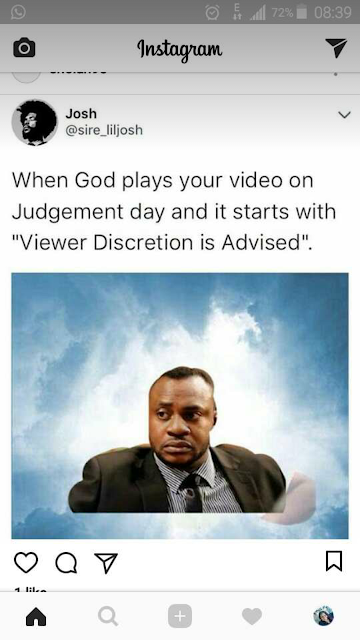Open the activity heart tab
Viewport: 360px width, 640px height.
point(252,616)
